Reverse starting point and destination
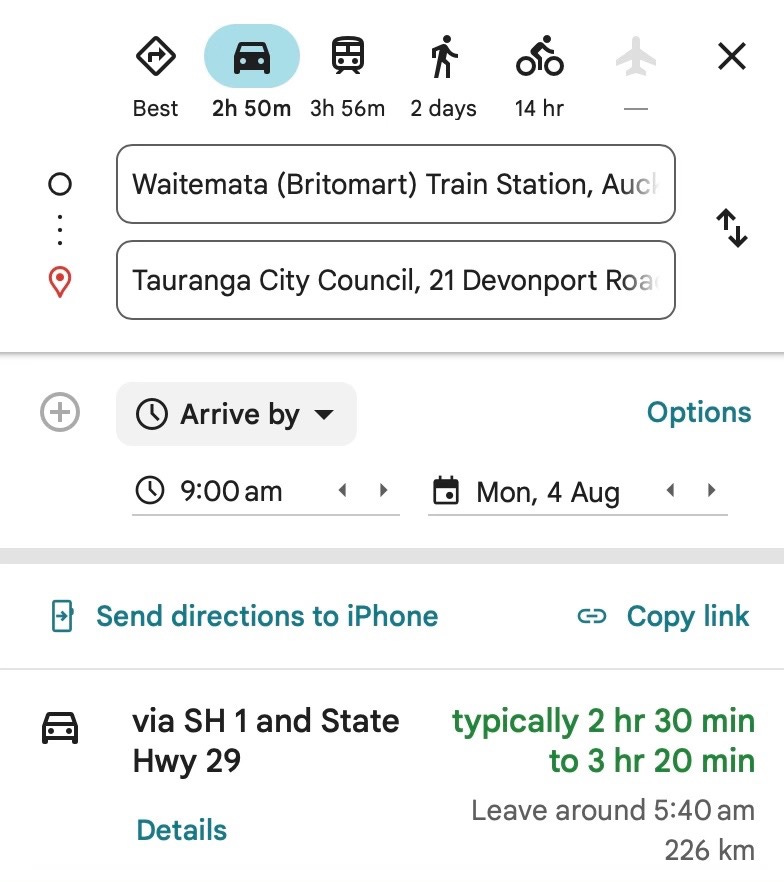 [x=732, y=228]
